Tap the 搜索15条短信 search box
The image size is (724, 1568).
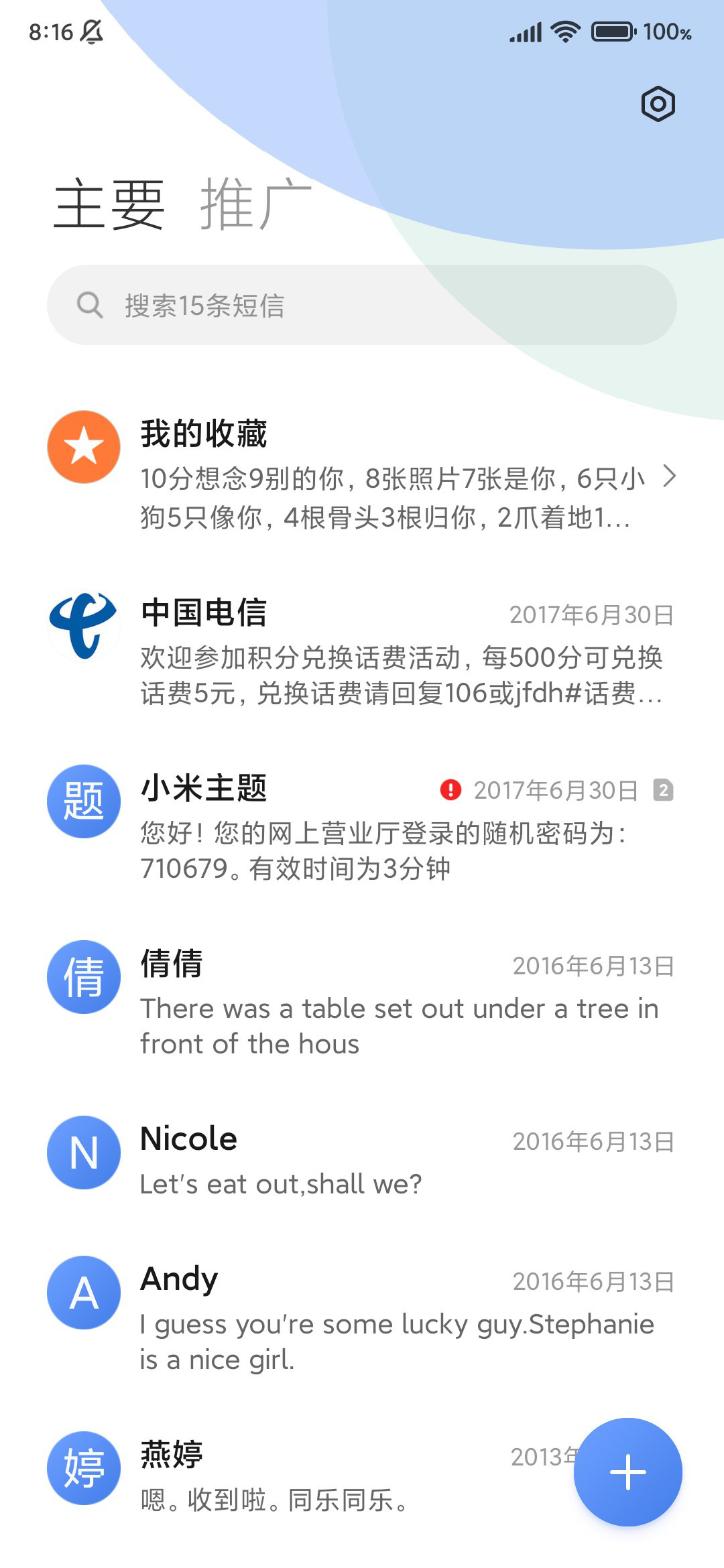(362, 305)
